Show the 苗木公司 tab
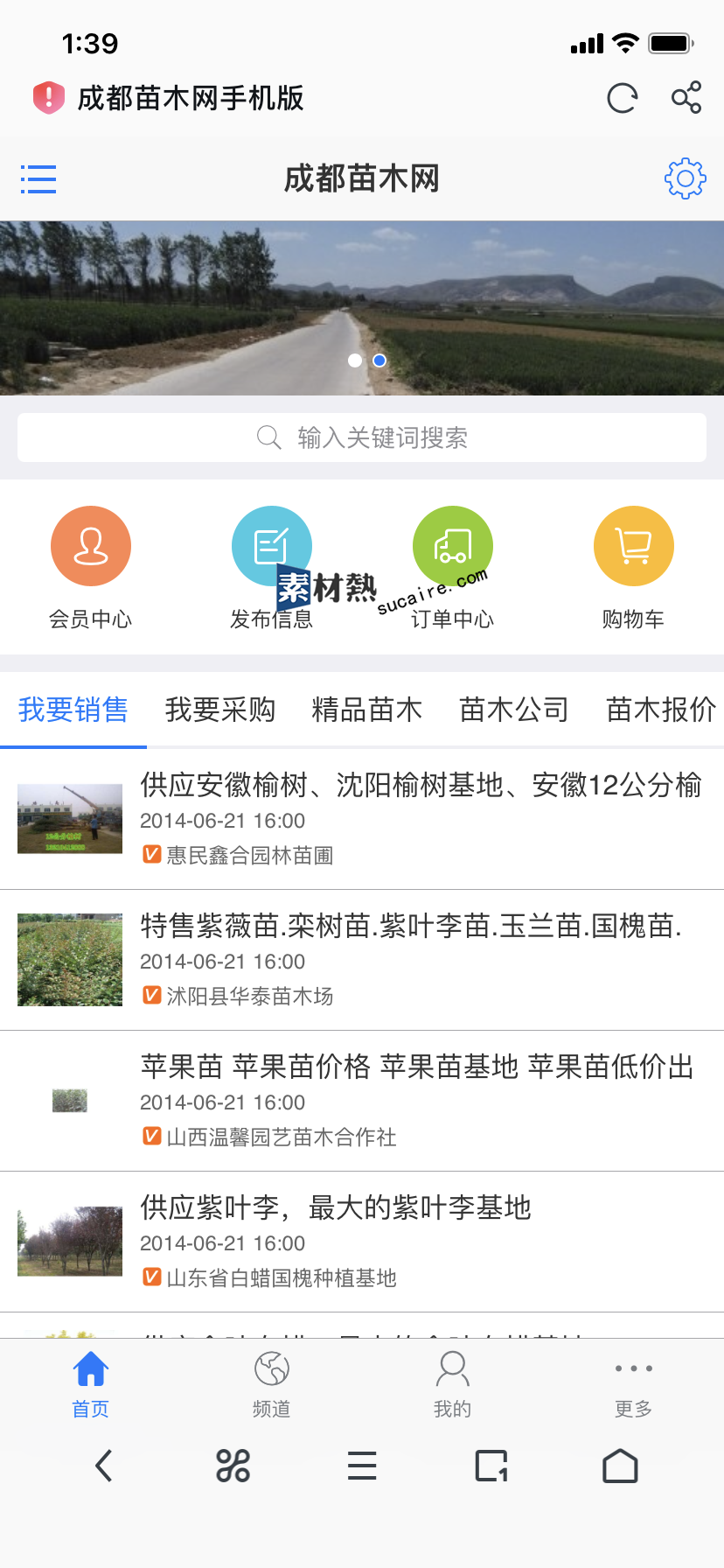Screen dimensions: 724x1568 click(x=514, y=710)
